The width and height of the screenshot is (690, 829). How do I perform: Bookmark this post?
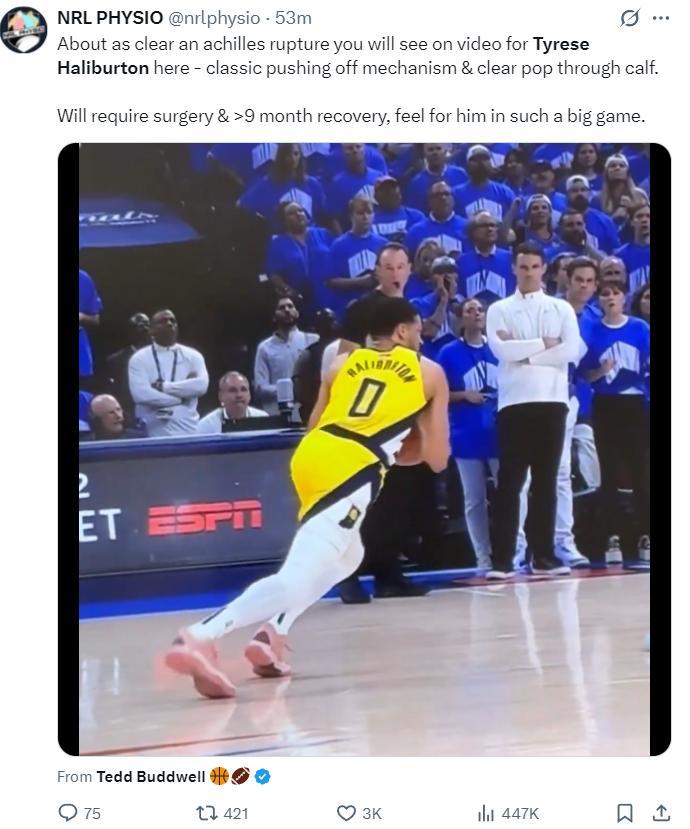(x=624, y=813)
